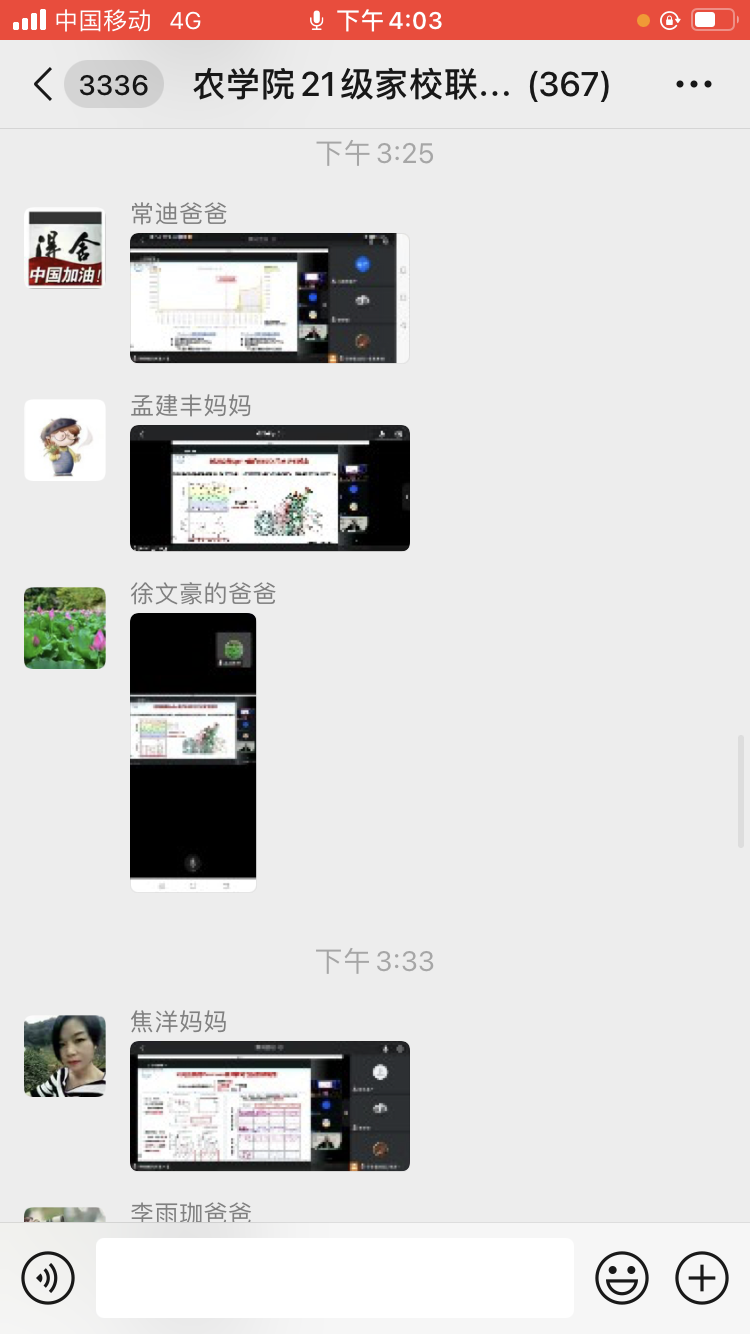The image size is (750, 1334).
Task: View the image sent by 常迪爸爸
Action: click(x=270, y=298)
